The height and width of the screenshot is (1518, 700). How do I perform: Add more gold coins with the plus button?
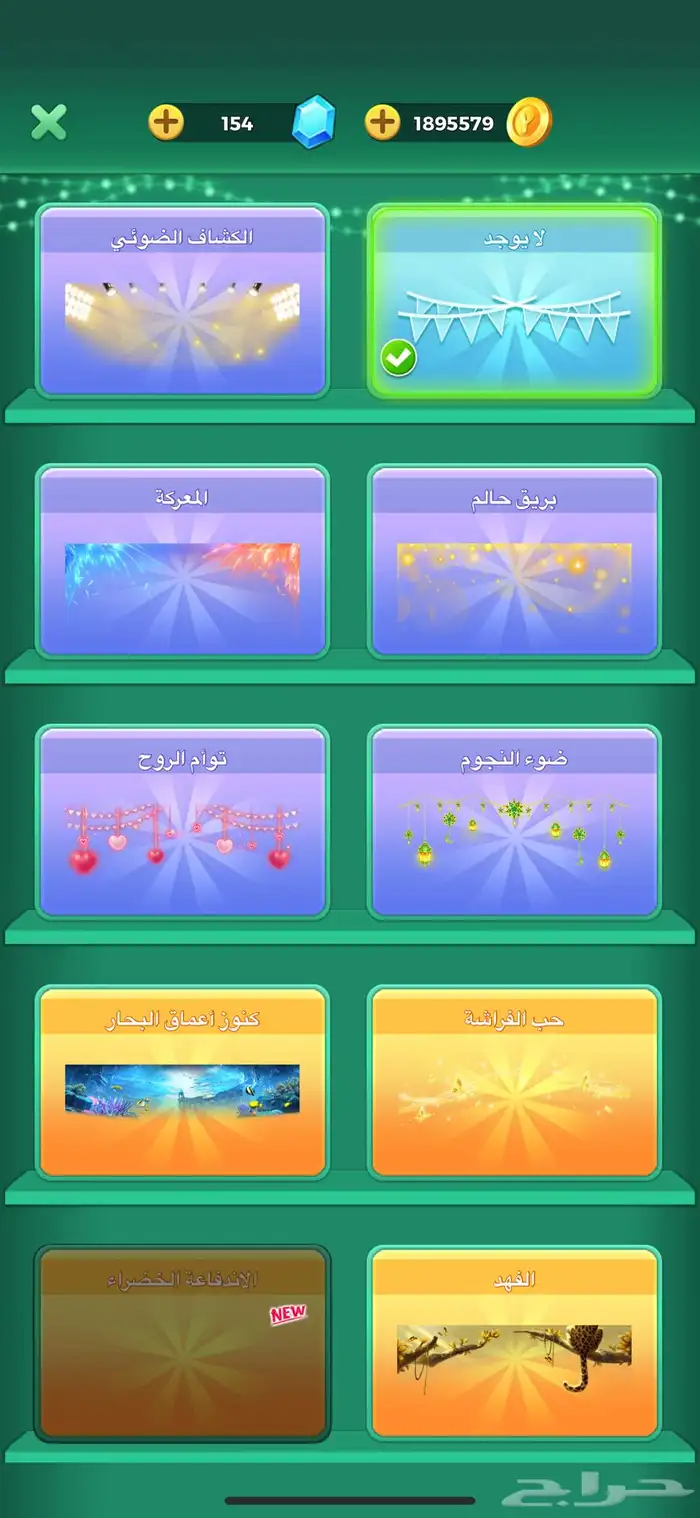[x=381, y=123]
